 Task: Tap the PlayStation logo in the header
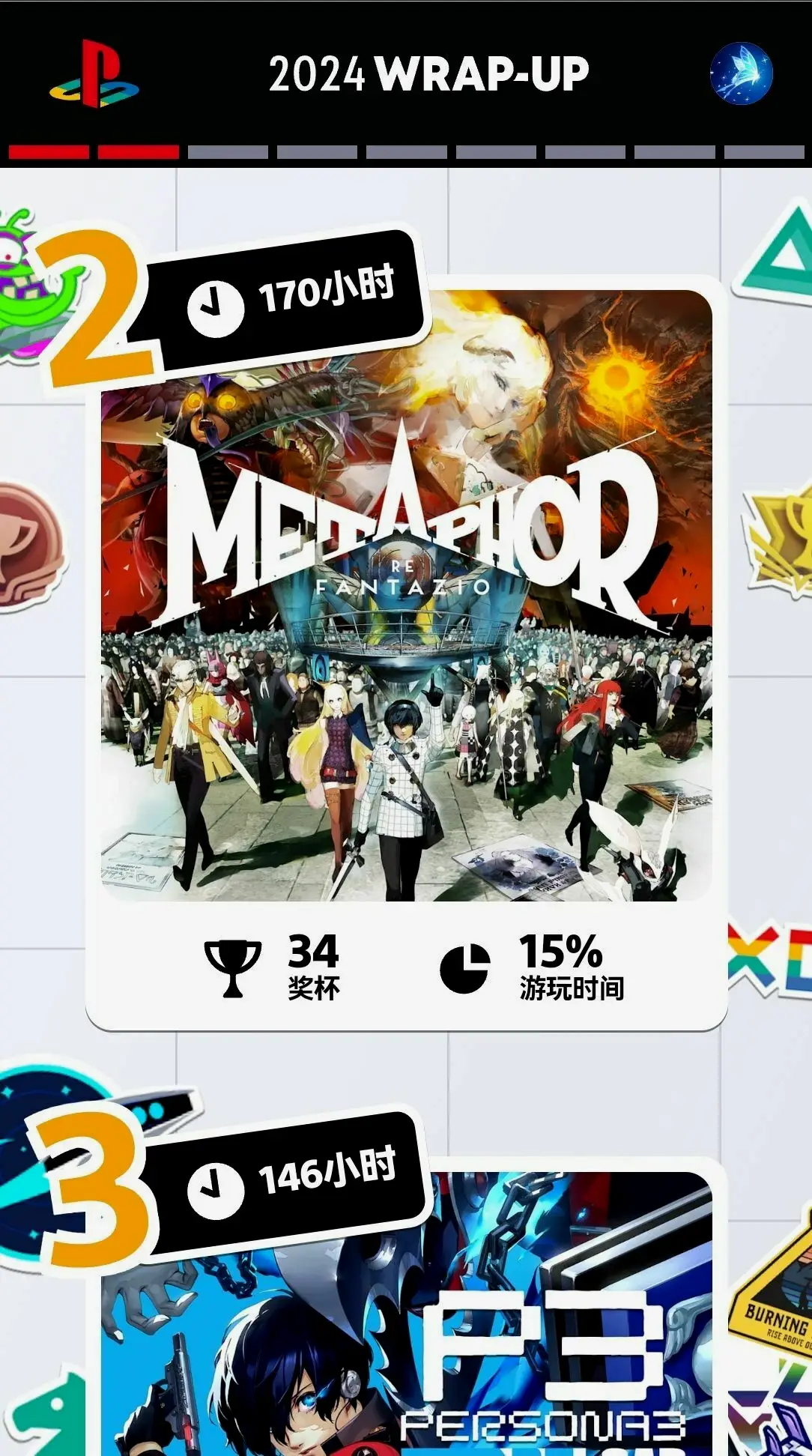pyautogui.click(x=94, y=74)
